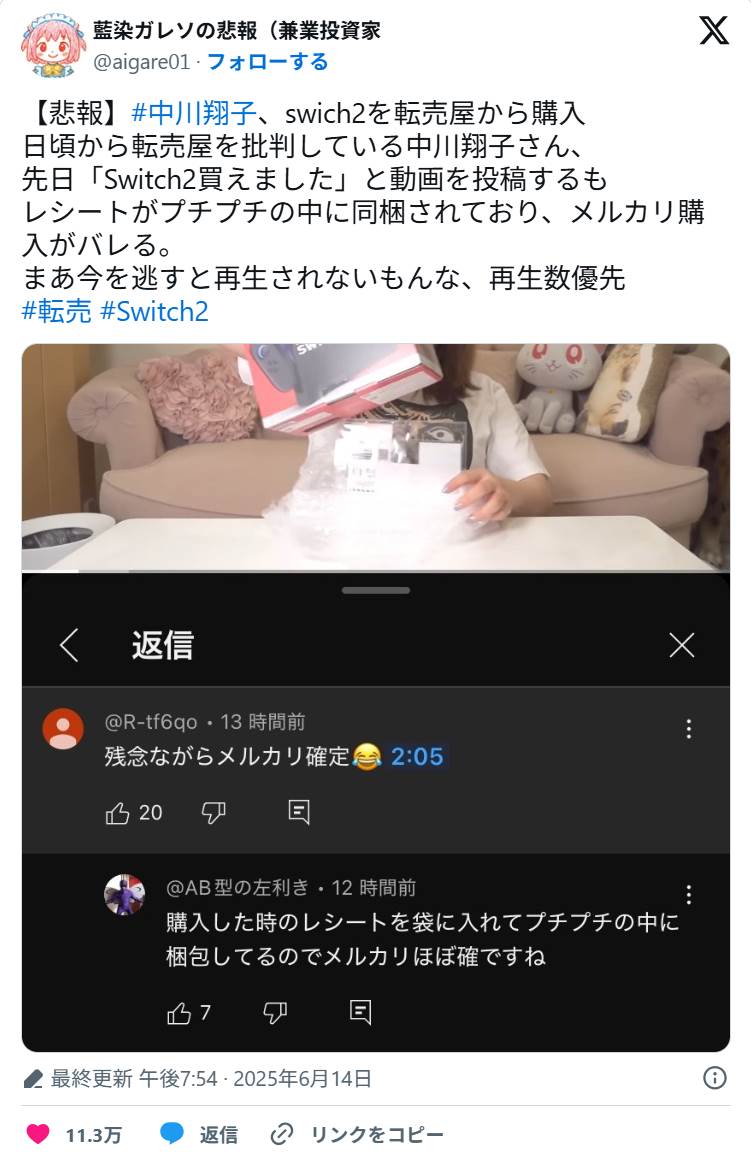Reply to the post via 返信

point(199,1134)
